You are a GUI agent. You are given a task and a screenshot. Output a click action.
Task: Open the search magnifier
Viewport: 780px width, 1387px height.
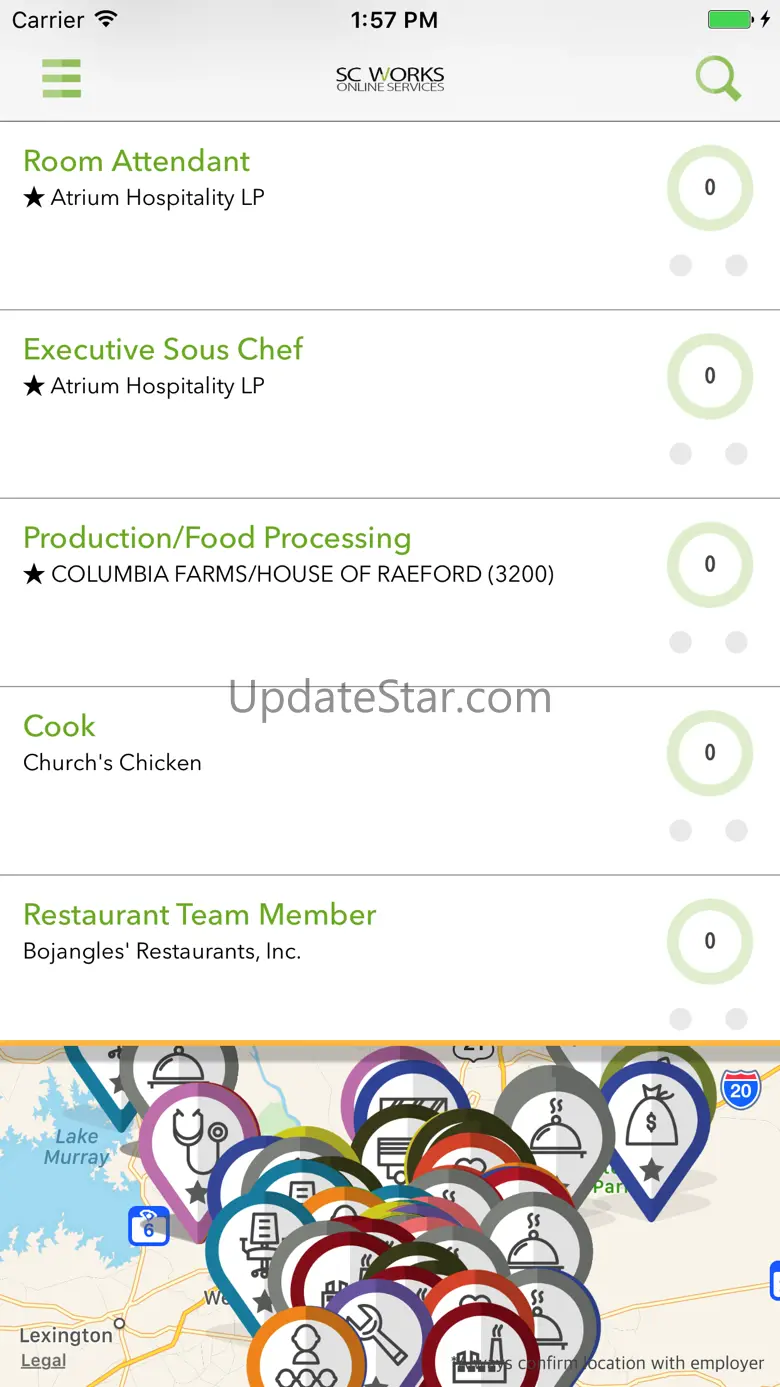tap(717, 78)
